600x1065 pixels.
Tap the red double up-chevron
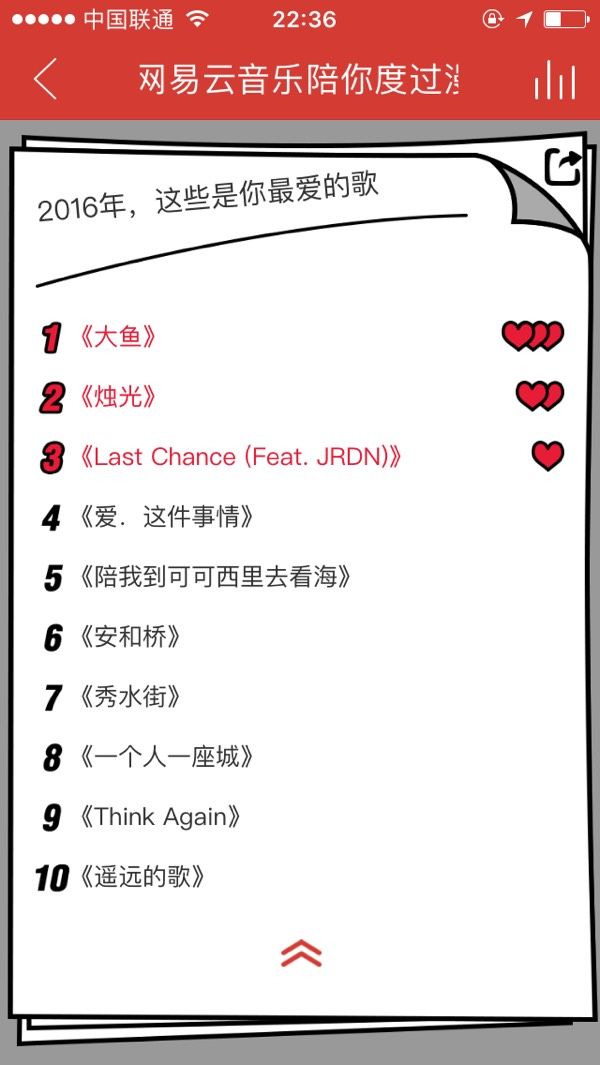click(x=301, y=954)
